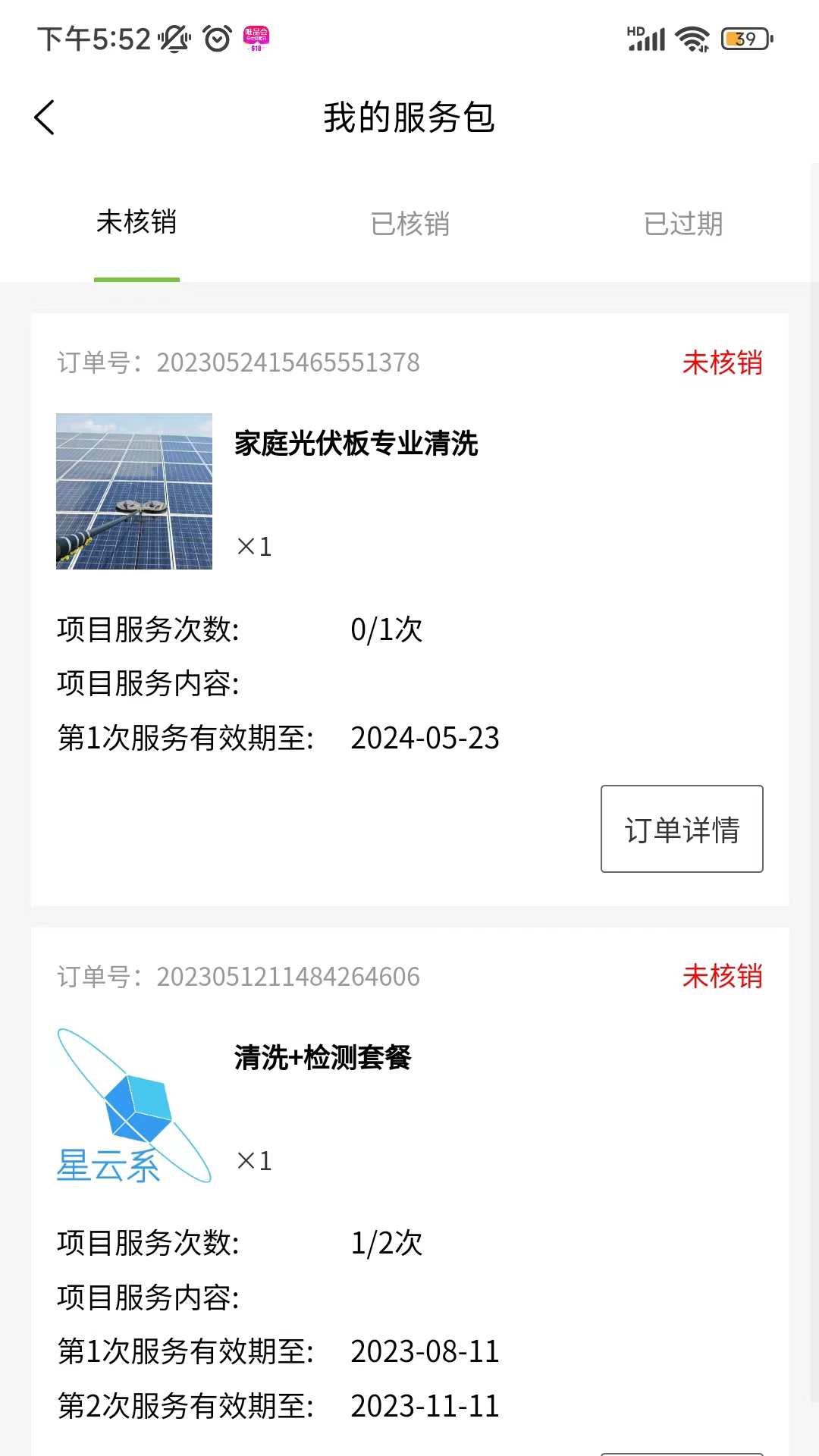The image size is (819, 1456).
Task: Open 订单详情 for 家庭光伏板专业清洗
Action: pyautogui.click(x=681, y=829)
